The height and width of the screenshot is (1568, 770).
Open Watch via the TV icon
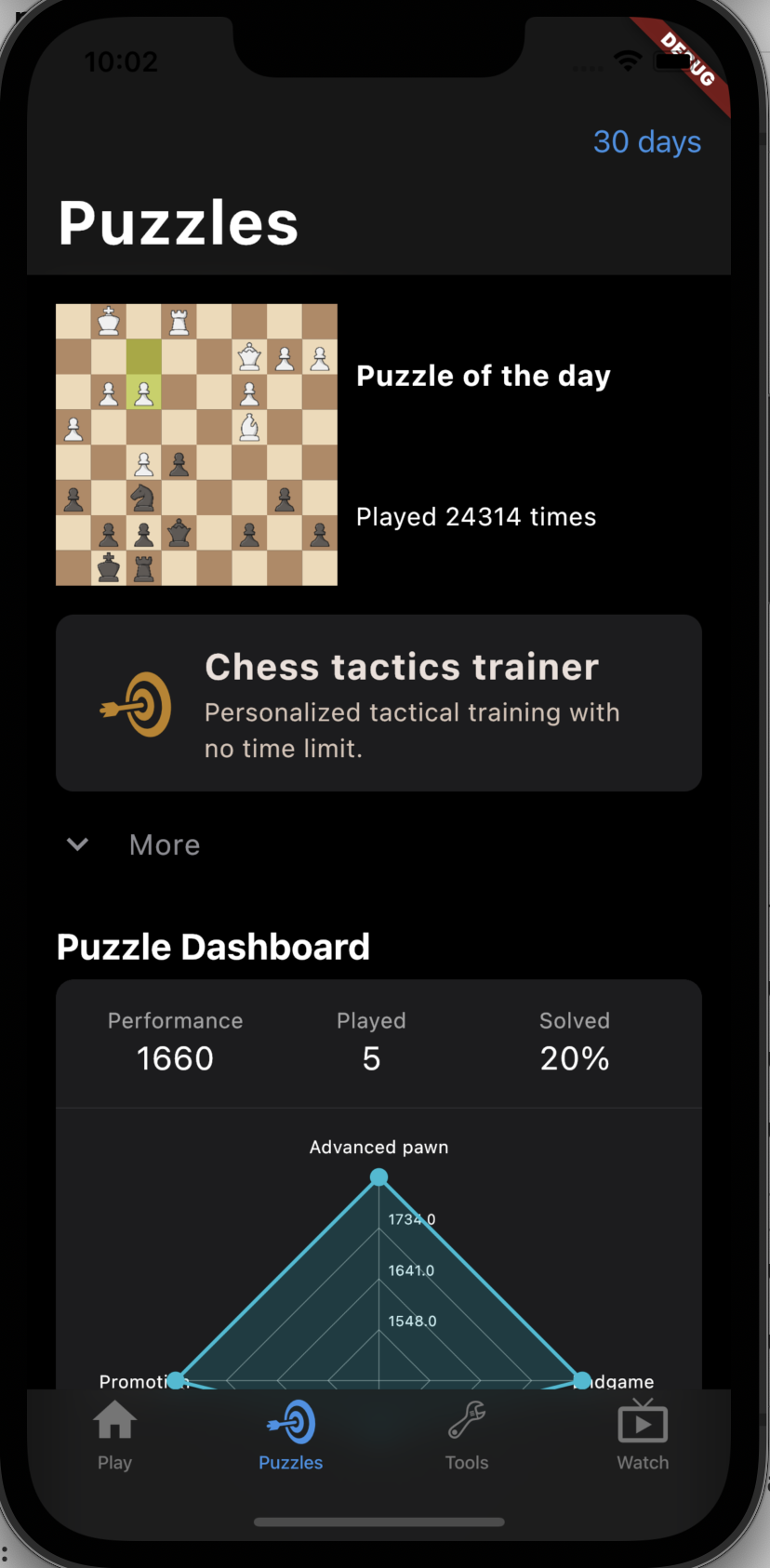(x=642, y=1422)
